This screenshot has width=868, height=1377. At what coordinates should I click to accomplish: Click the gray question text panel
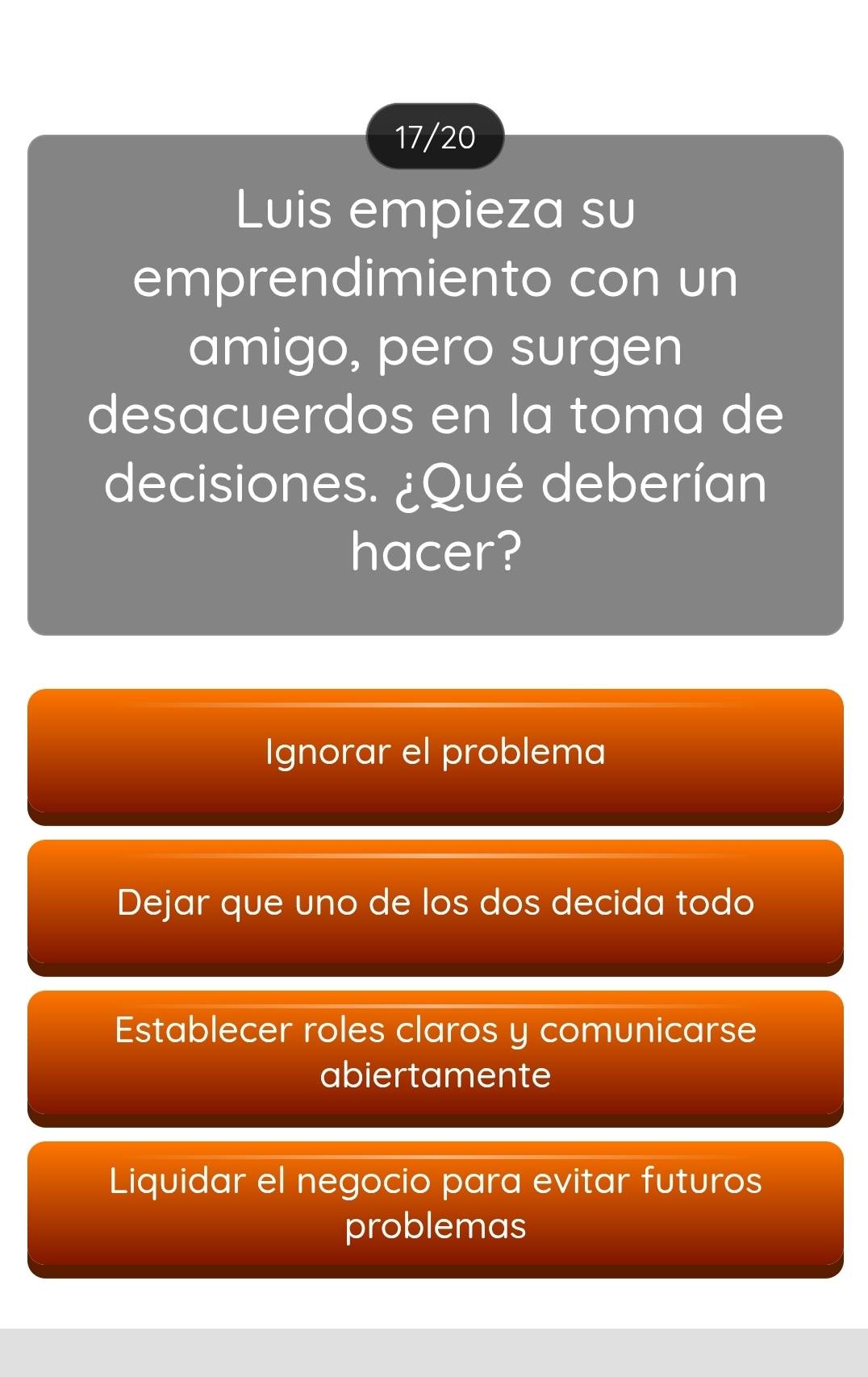point(434,379)
